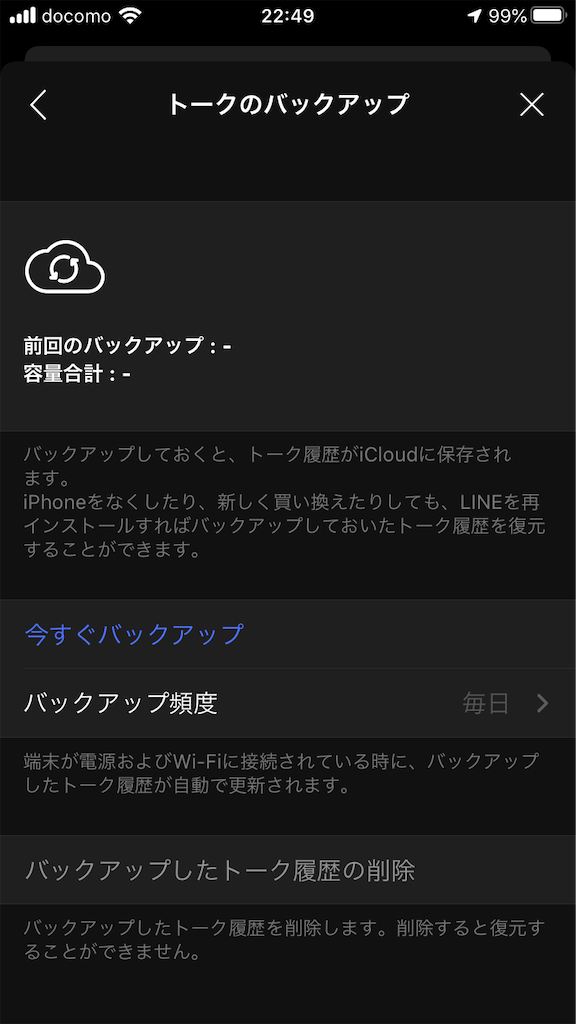Close the トークのバックアップ screen
Image resolution: width=576 pixels, height=1024 pixels.
[x=532, y=105]
